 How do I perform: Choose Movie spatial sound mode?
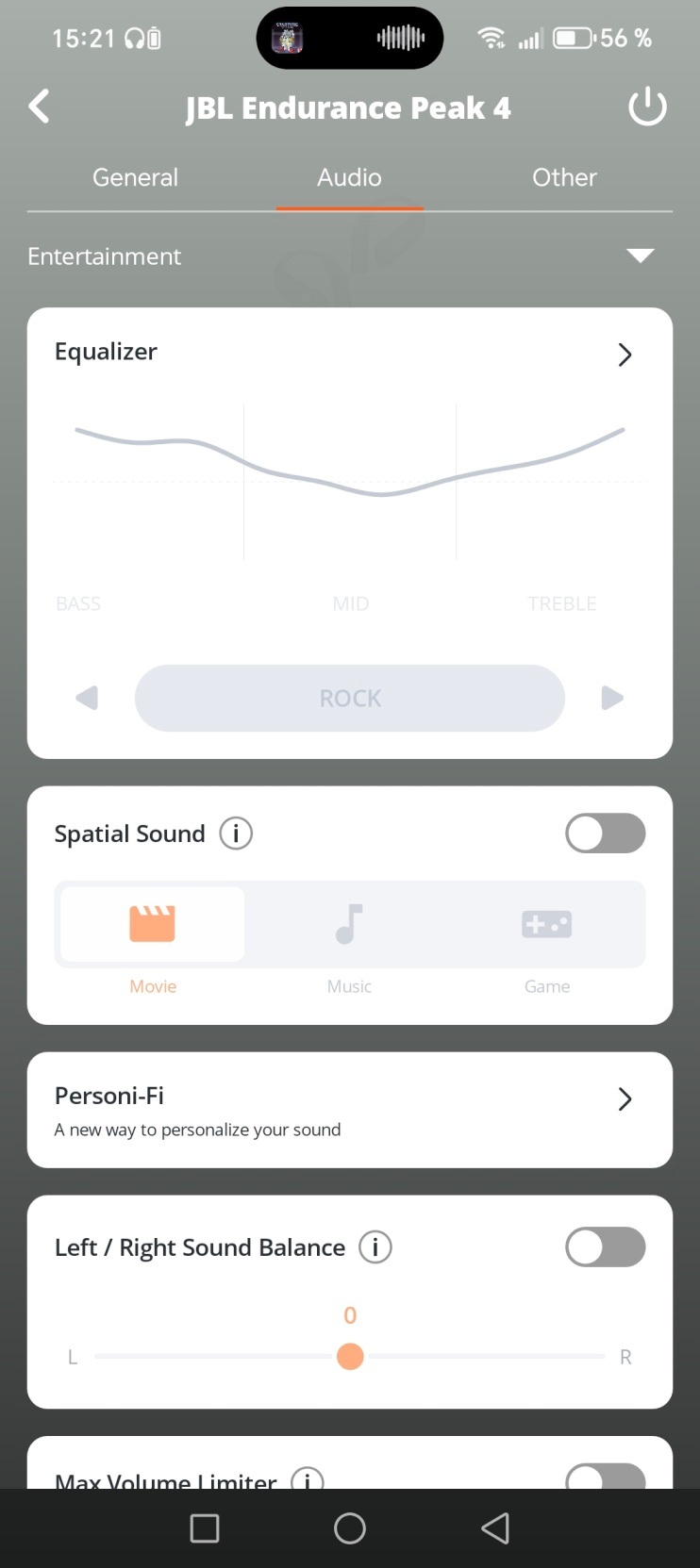point(153,925)
